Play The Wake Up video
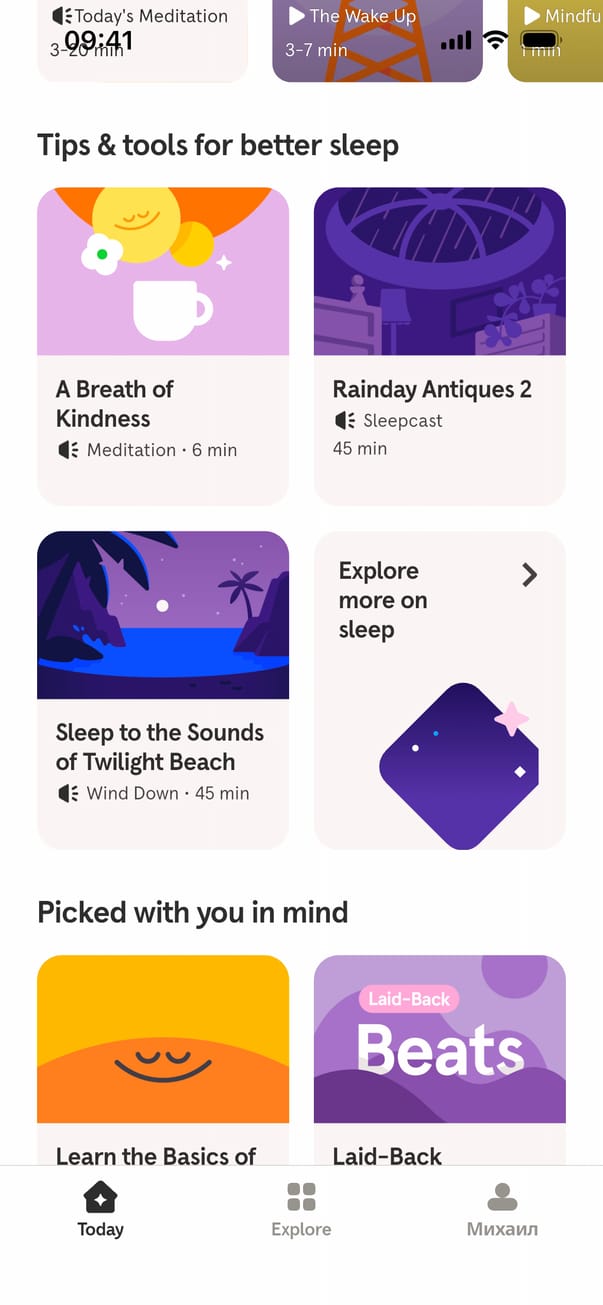 tap(377, 40)
